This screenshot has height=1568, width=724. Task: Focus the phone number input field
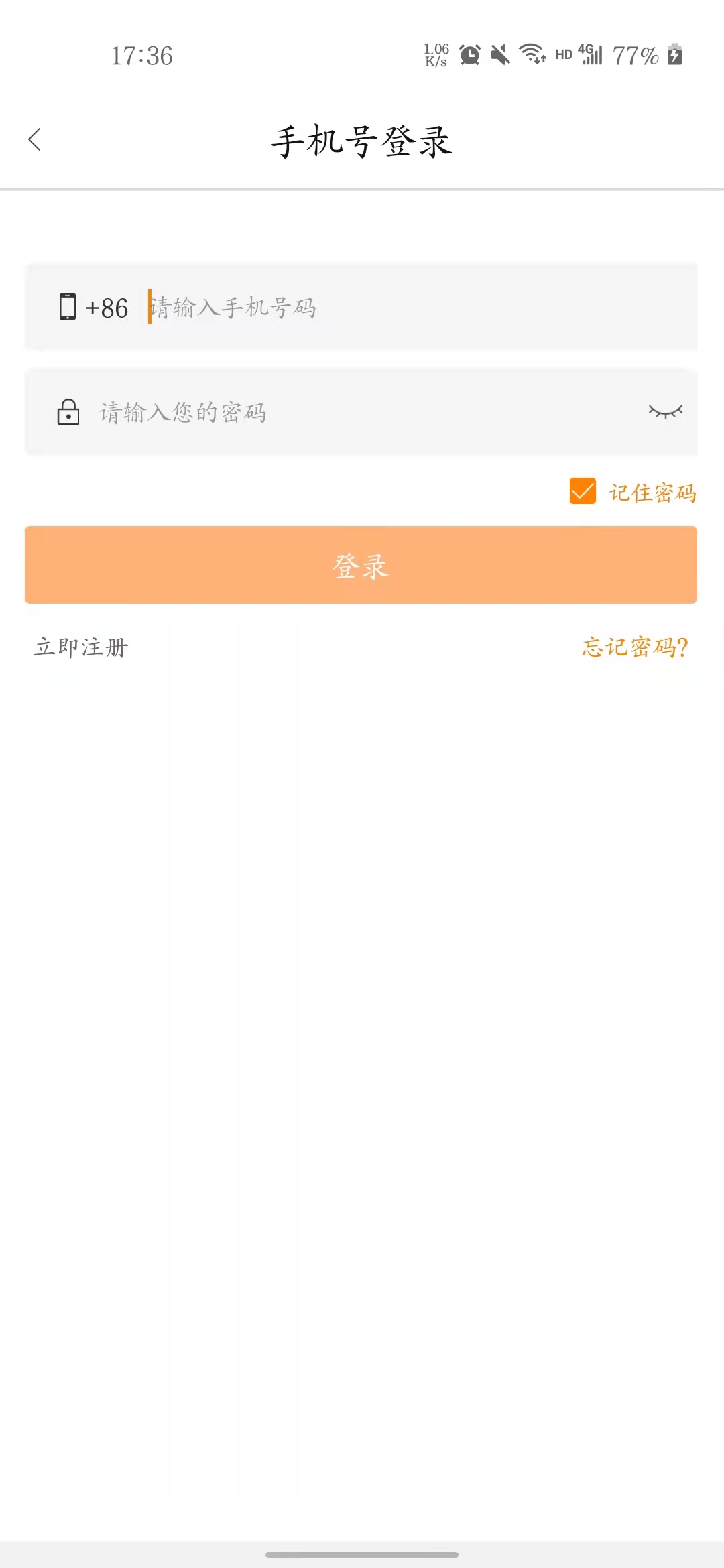point(402,308)
